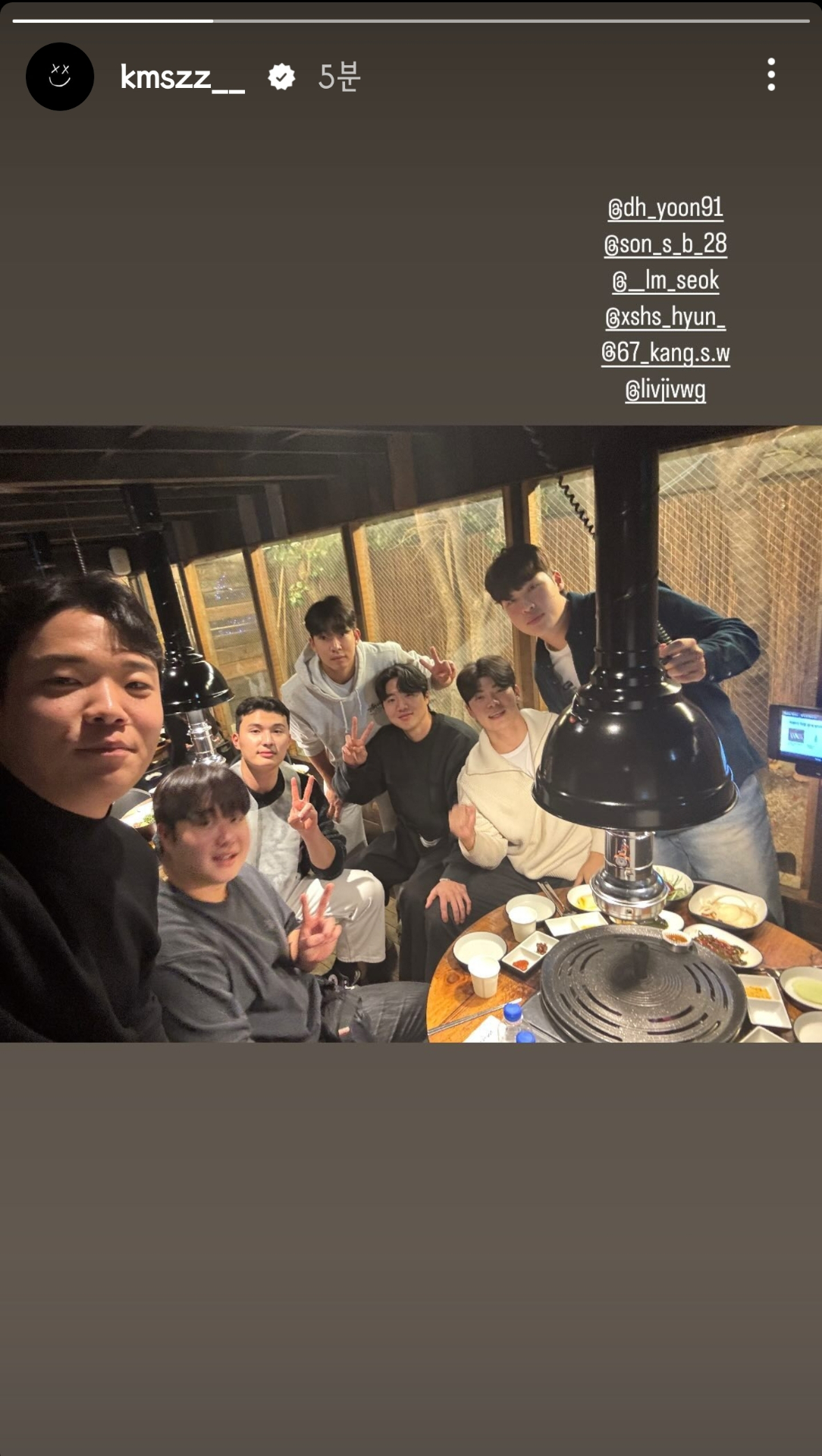The width and height of the screenshot is (822, 1456).
Task: View the @67_kang.s.w tagged account
Action: tap(665, 353)
